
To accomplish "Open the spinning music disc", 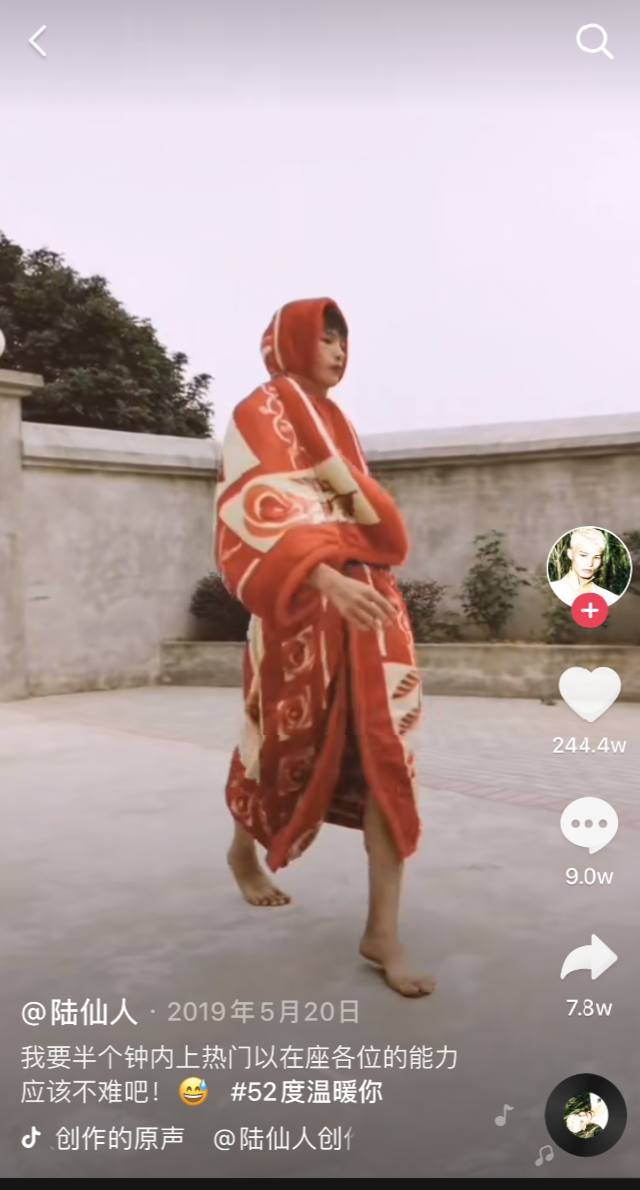I will 586,1115.
